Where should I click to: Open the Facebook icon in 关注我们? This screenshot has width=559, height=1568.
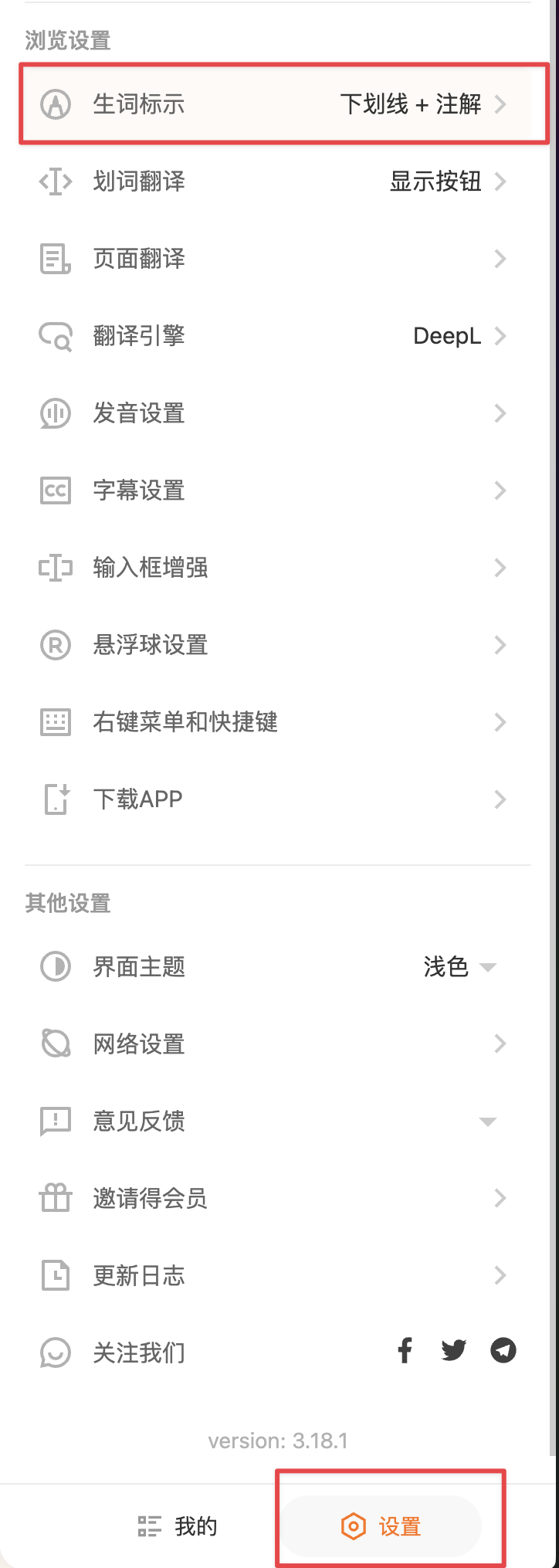coord(405,1350)
